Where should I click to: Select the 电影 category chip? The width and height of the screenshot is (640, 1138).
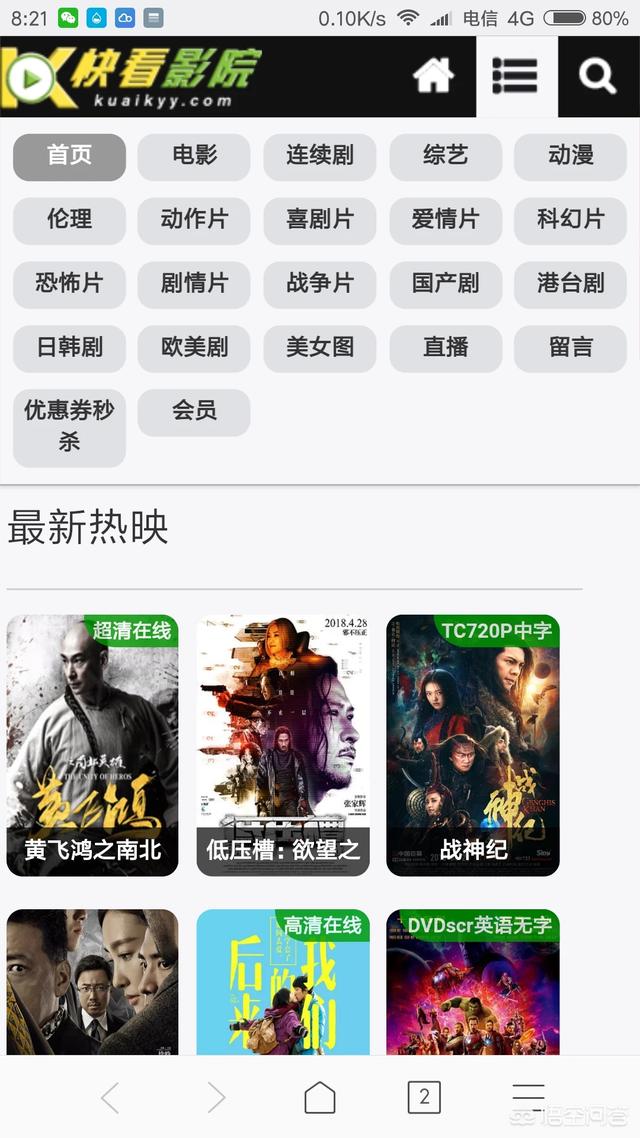tap(194, 156)
